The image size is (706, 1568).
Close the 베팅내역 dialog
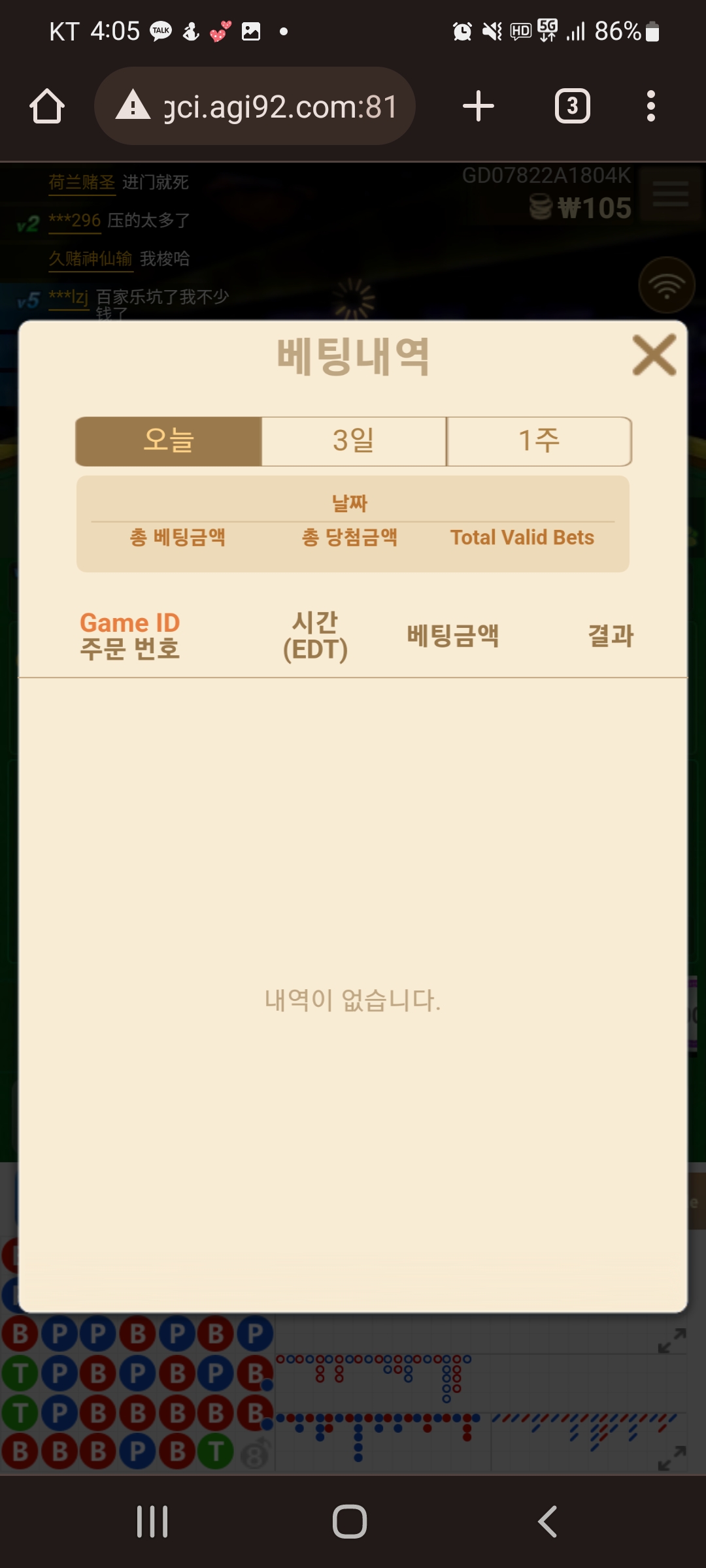pyautogui.click(x=654, y=355)
